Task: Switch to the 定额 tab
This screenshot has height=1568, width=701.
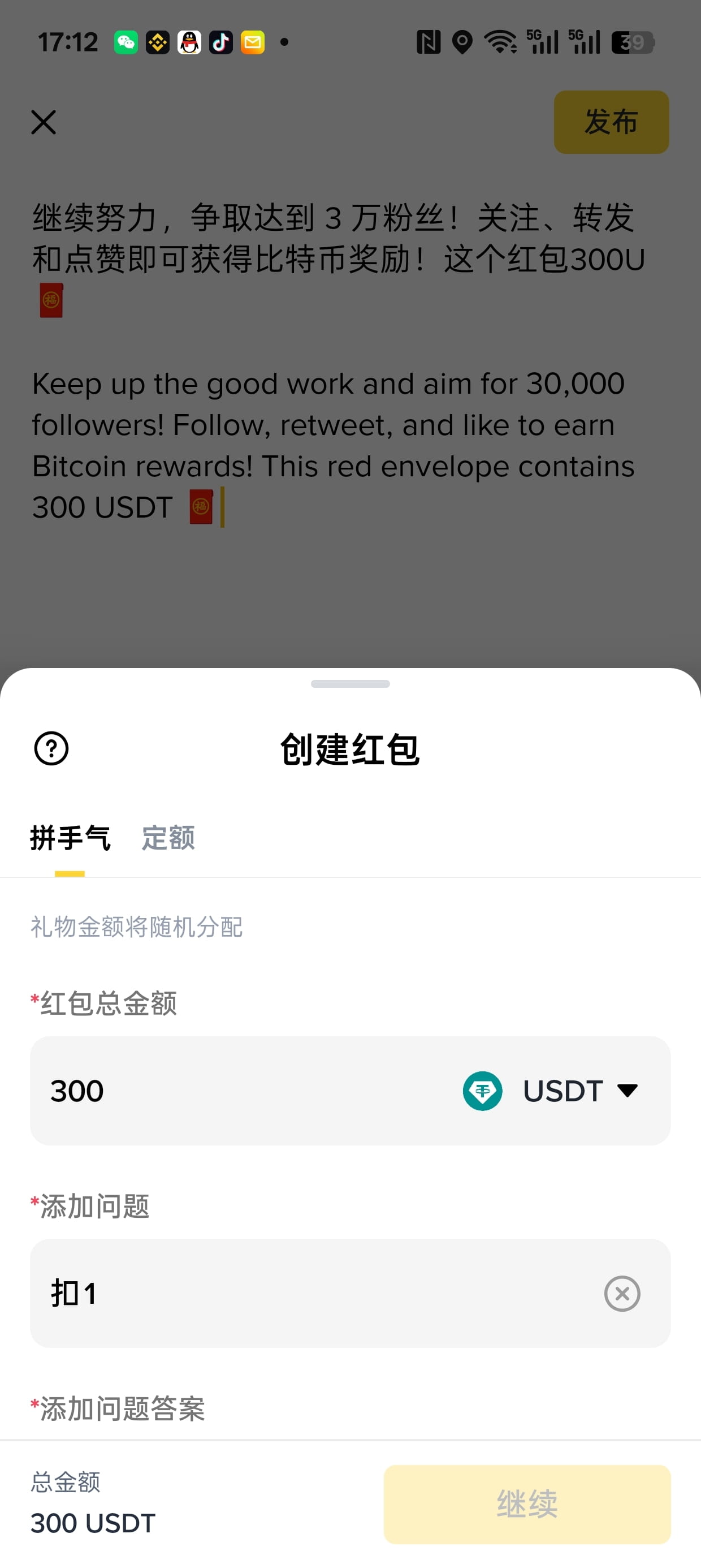Action: coord(167,838)
